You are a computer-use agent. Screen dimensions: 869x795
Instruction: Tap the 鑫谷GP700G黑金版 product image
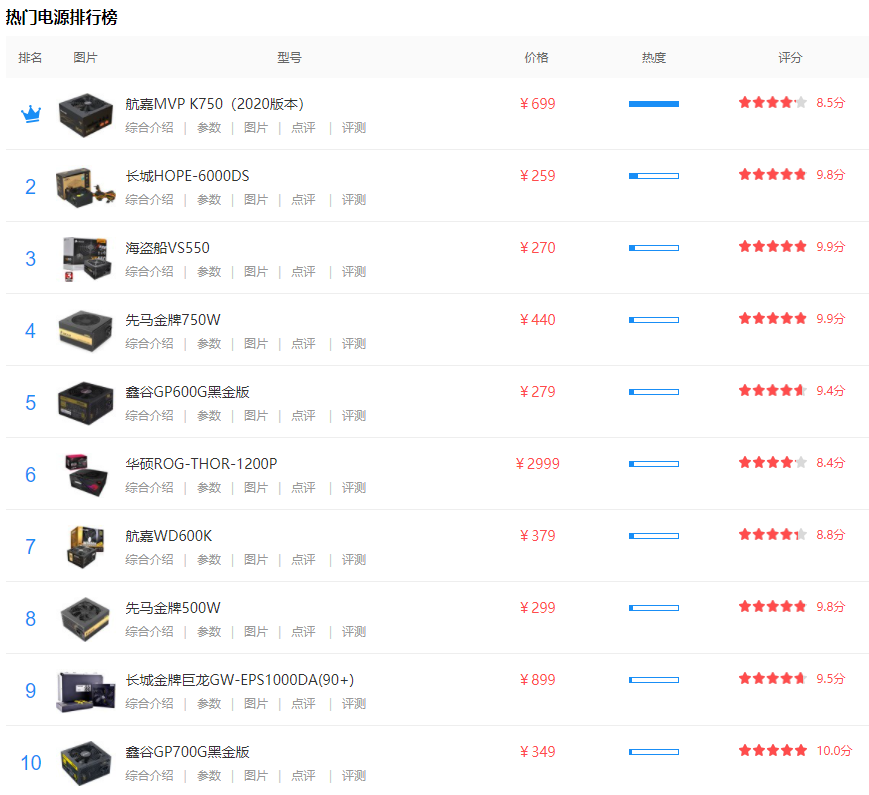click(85, 762)
